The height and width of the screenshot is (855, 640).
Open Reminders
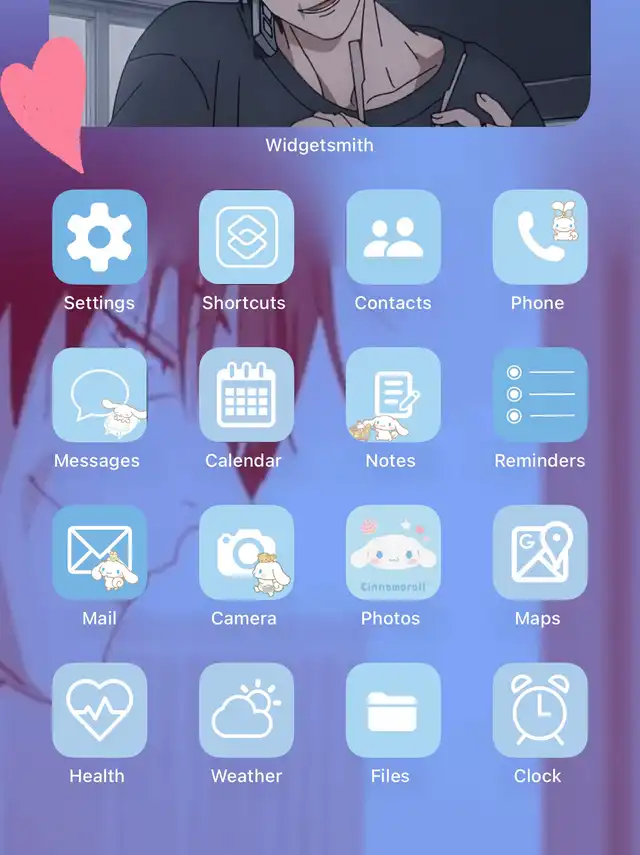coord(540,395)
